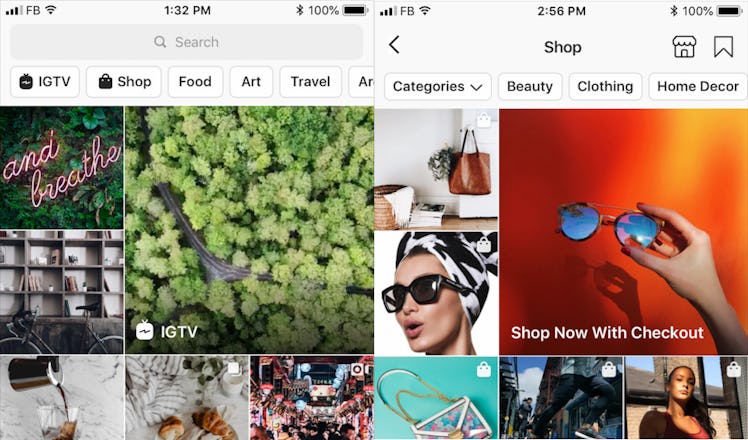Select the IGTV chip under the search bar
The width and height of the screenshot is (748, 440).
coord(44,82)
